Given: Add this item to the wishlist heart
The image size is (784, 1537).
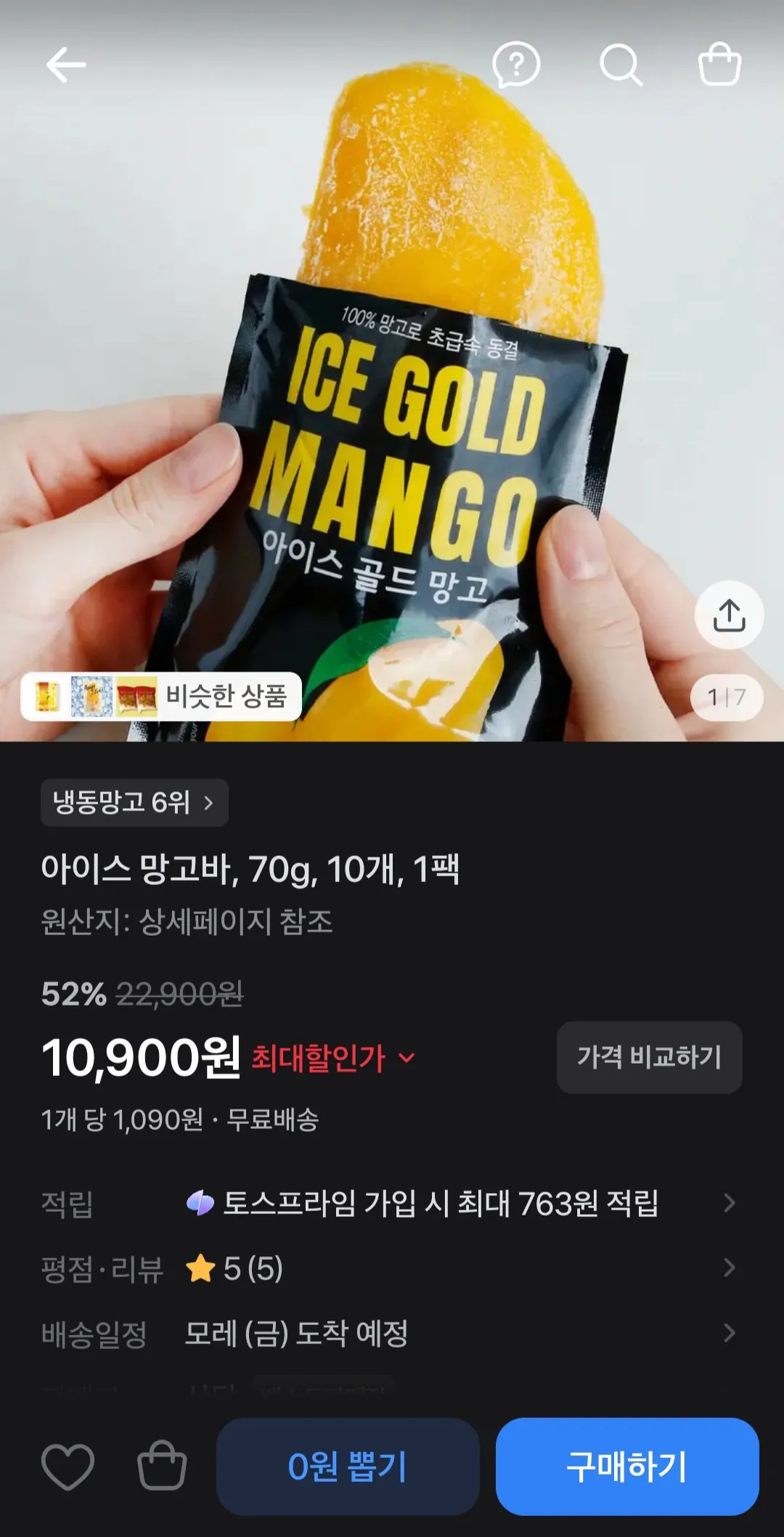Looking at the screenshot, I should click(x=68, y=1467).
